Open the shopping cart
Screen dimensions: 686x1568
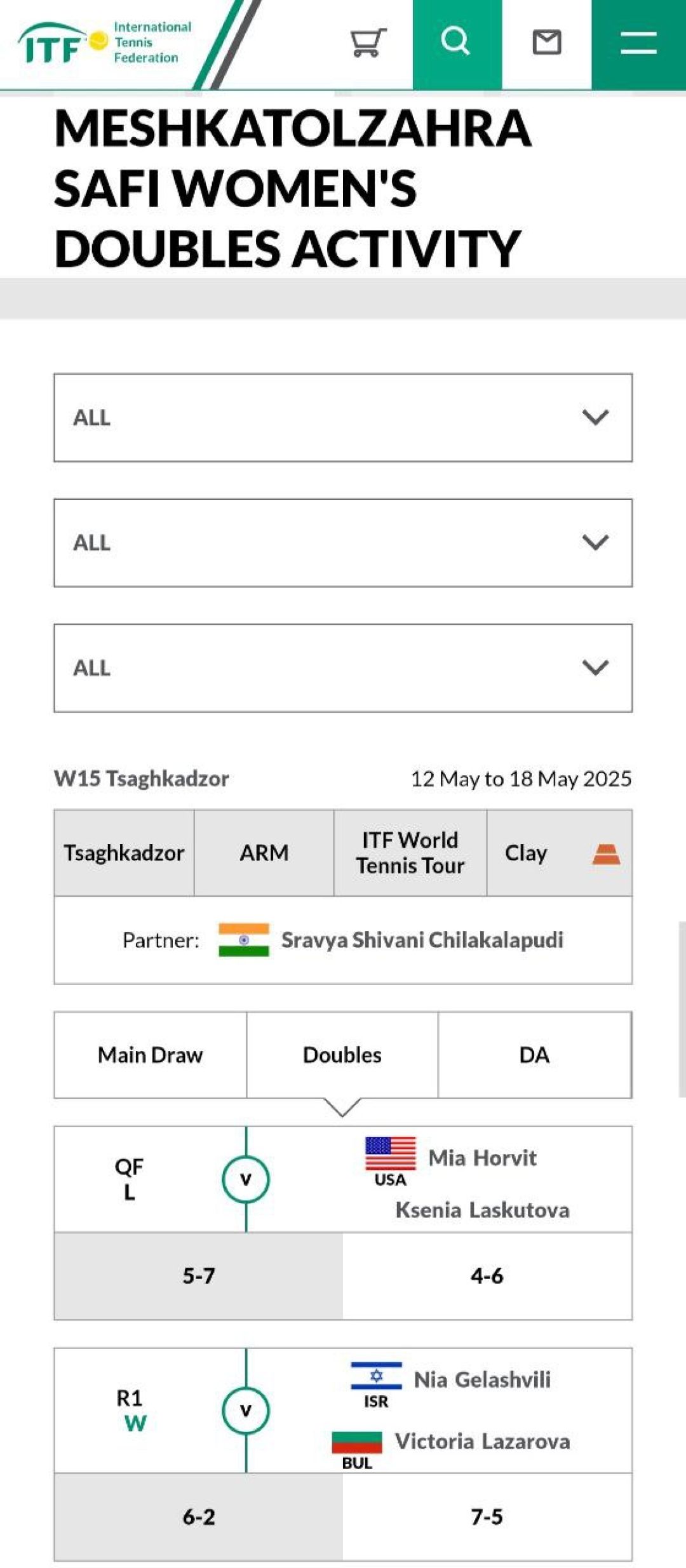(368, 43)
